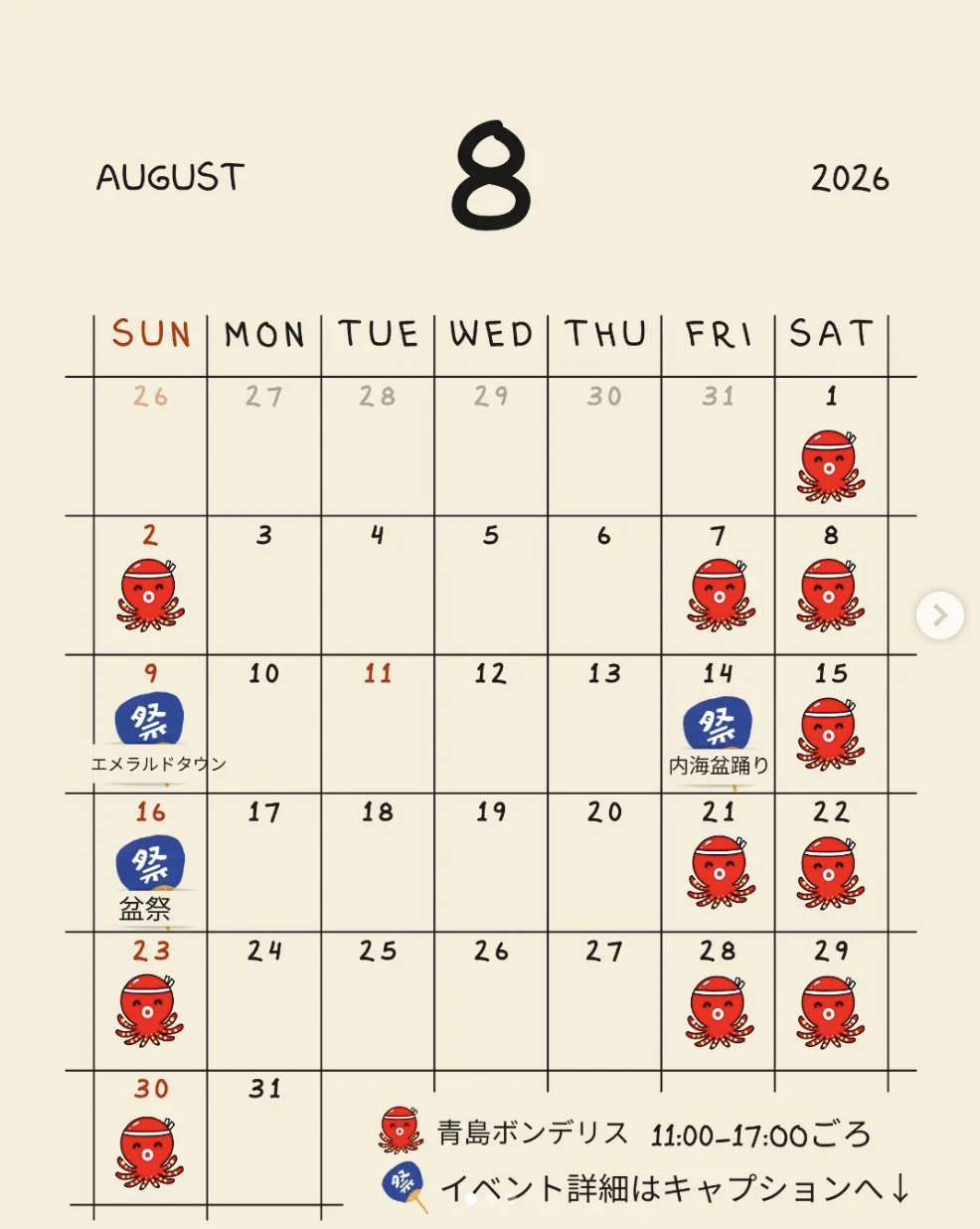Go to the next carousel image
The width and height of the screenshot is (980, 1229).
pos(939,615)
